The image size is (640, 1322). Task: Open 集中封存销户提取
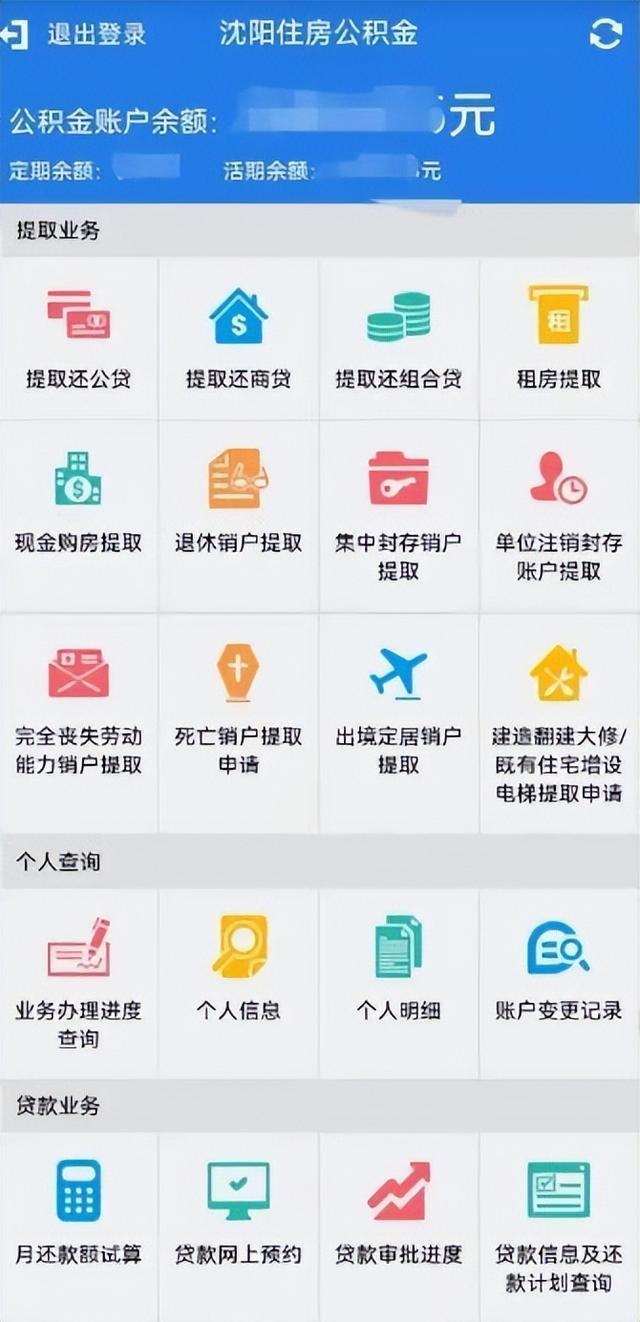pos(398,516)
